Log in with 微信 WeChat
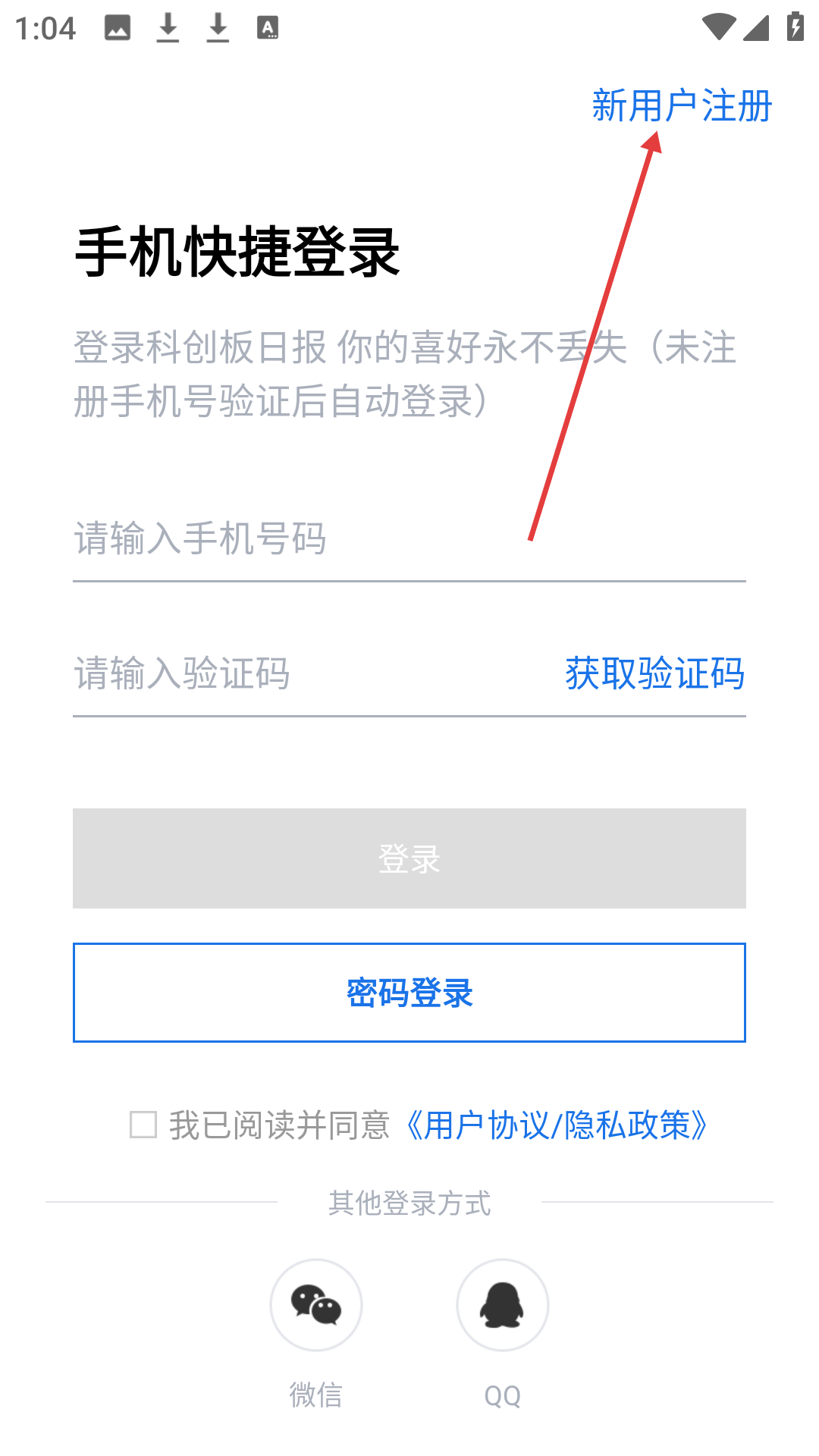Screen dimensions: 819x1456 [x=316, y=1305]
